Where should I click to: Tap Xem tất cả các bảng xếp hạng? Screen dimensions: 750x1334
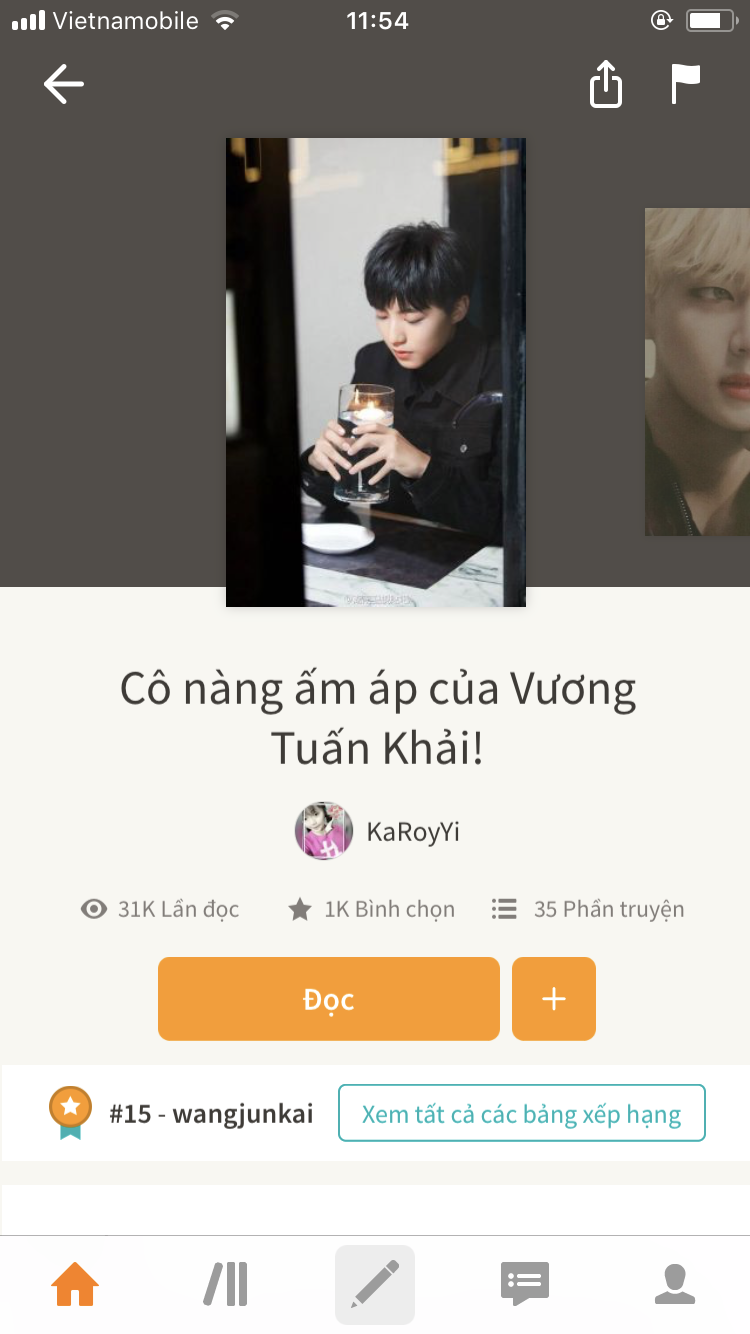point(521,1114)
